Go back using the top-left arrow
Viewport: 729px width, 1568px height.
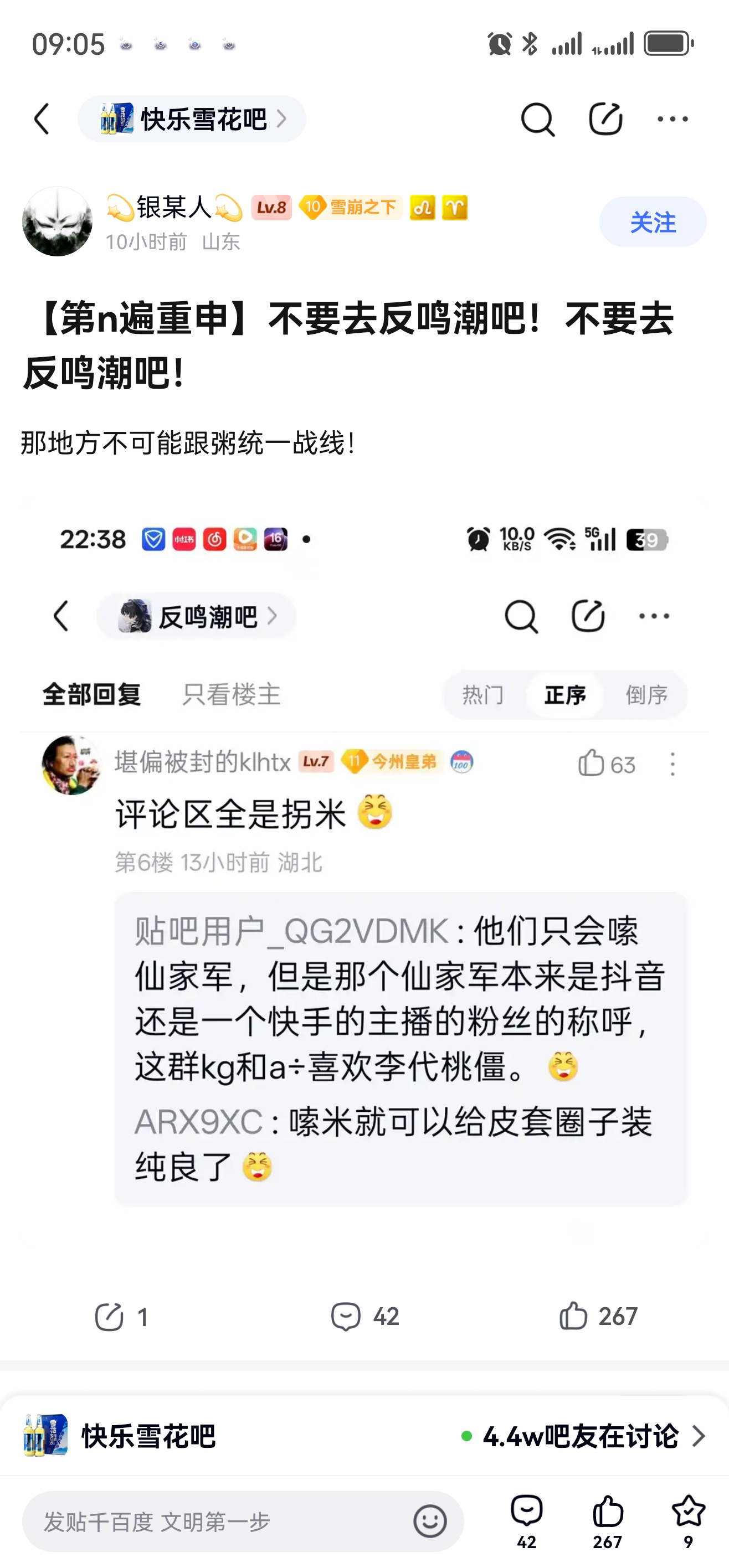42,118
